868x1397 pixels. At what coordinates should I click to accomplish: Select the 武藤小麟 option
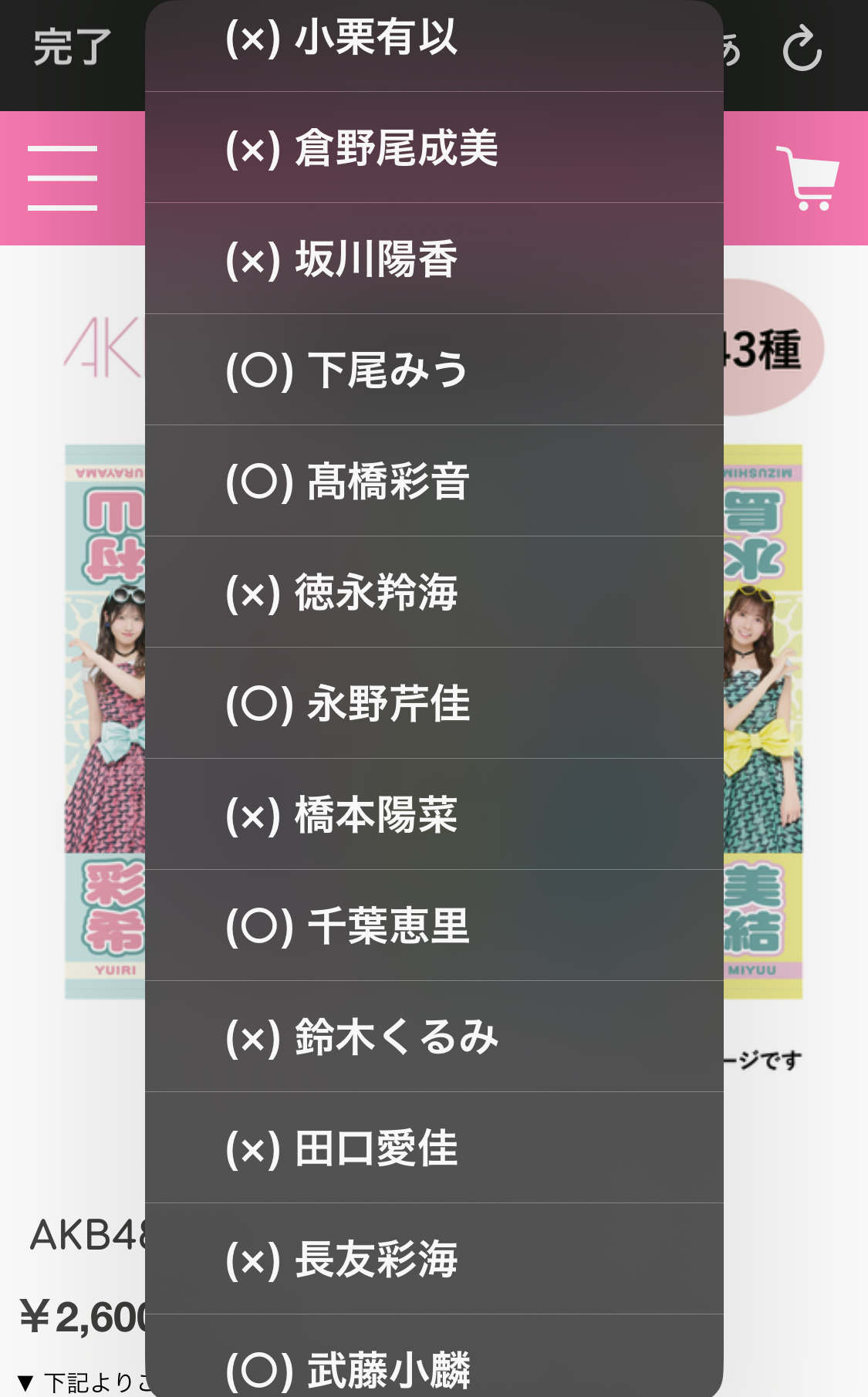point(434,1356)
